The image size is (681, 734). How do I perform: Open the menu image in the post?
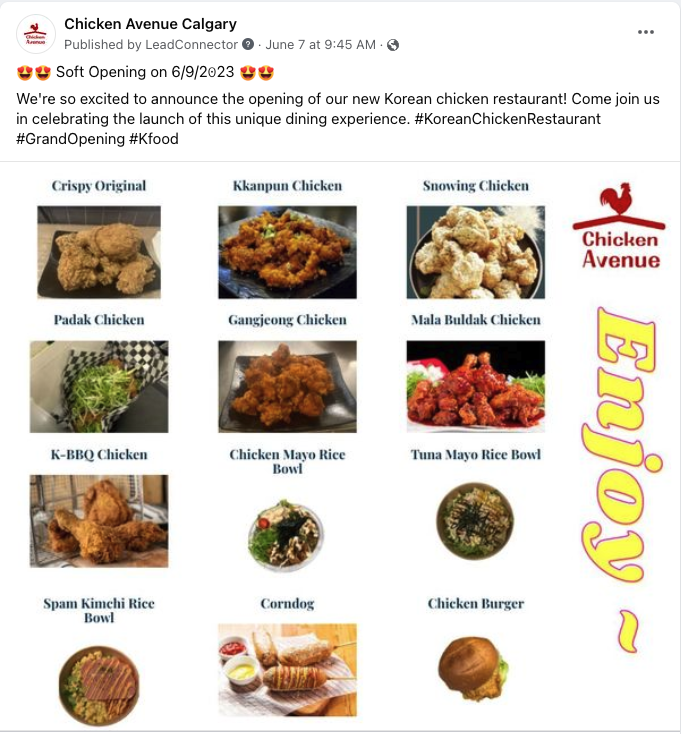click(340, 440)
